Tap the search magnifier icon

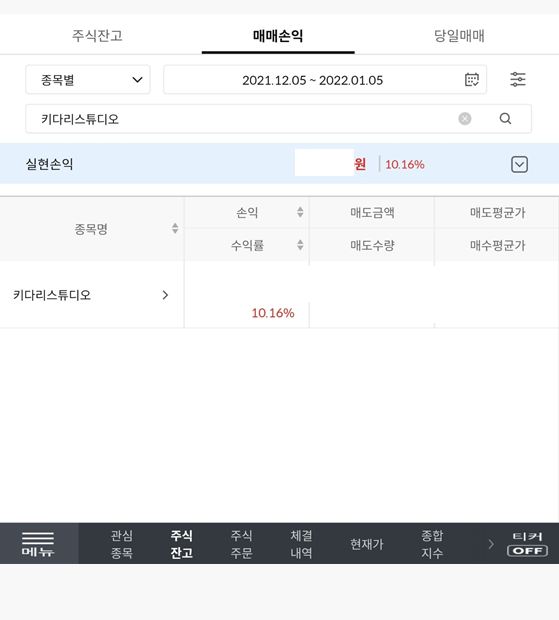pos(505,119)
